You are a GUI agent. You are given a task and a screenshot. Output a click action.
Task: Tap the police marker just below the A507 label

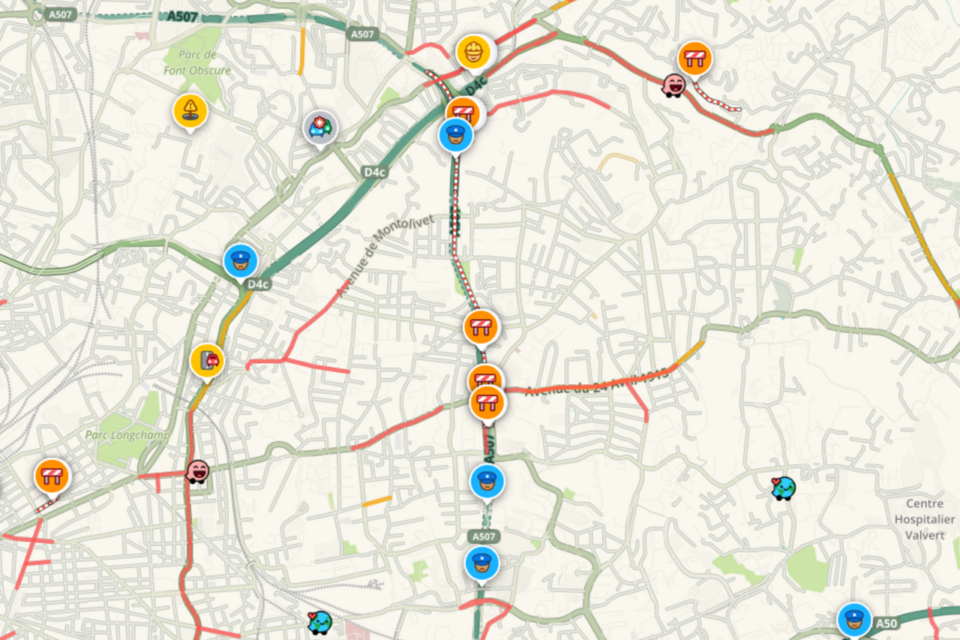pyautogui.click(x=481, y=564)
